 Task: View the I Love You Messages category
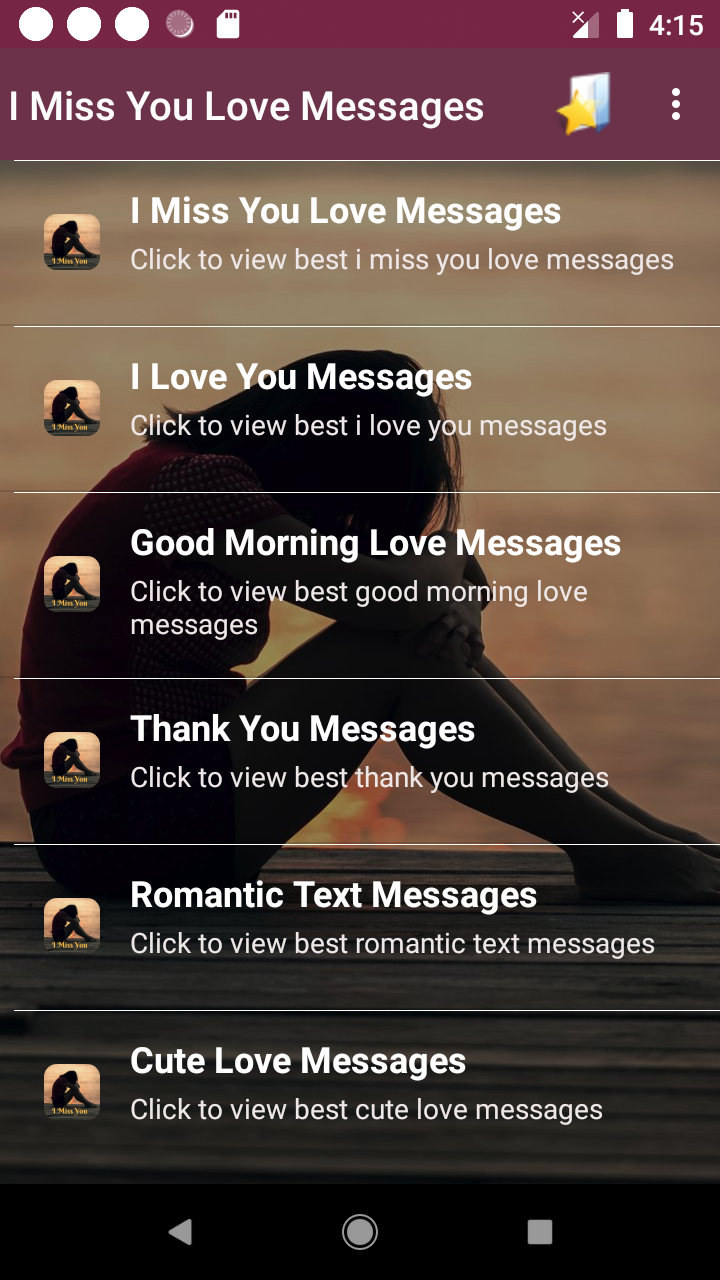pyautogui.click(x=360, y=409)
